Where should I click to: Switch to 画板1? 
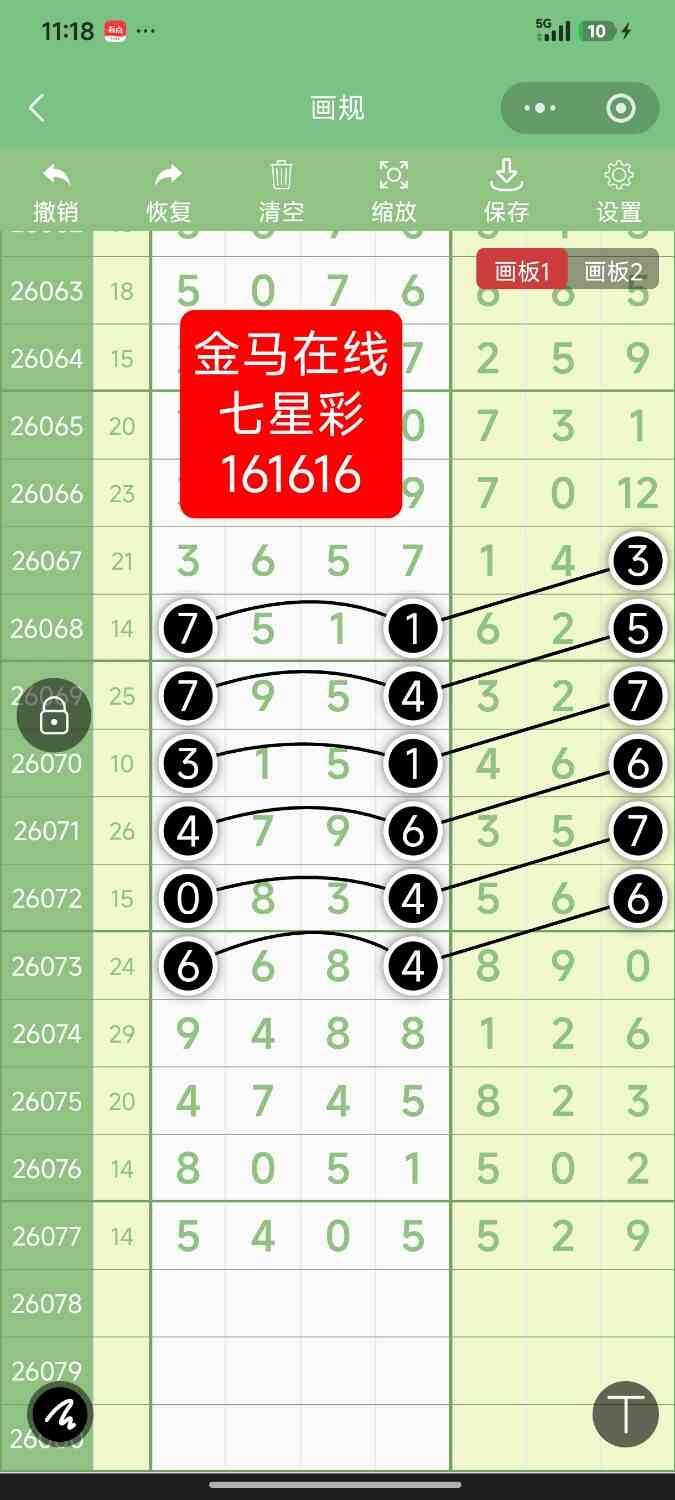[522, 271]
